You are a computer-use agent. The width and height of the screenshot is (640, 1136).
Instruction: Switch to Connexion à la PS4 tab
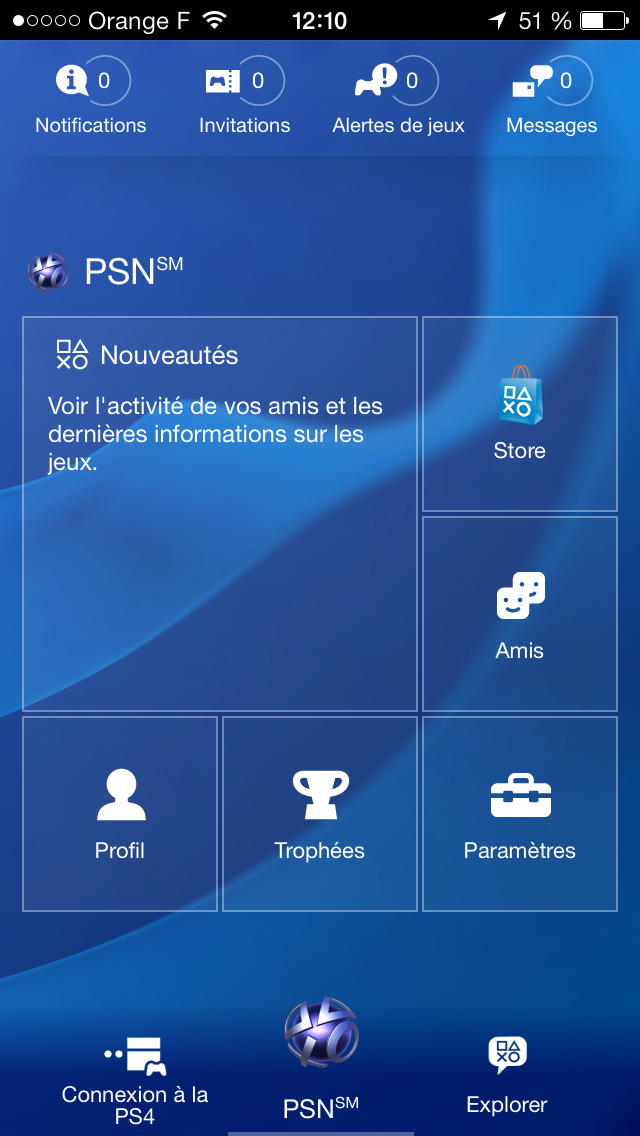pyautogui.click(x=135, y=1080)
